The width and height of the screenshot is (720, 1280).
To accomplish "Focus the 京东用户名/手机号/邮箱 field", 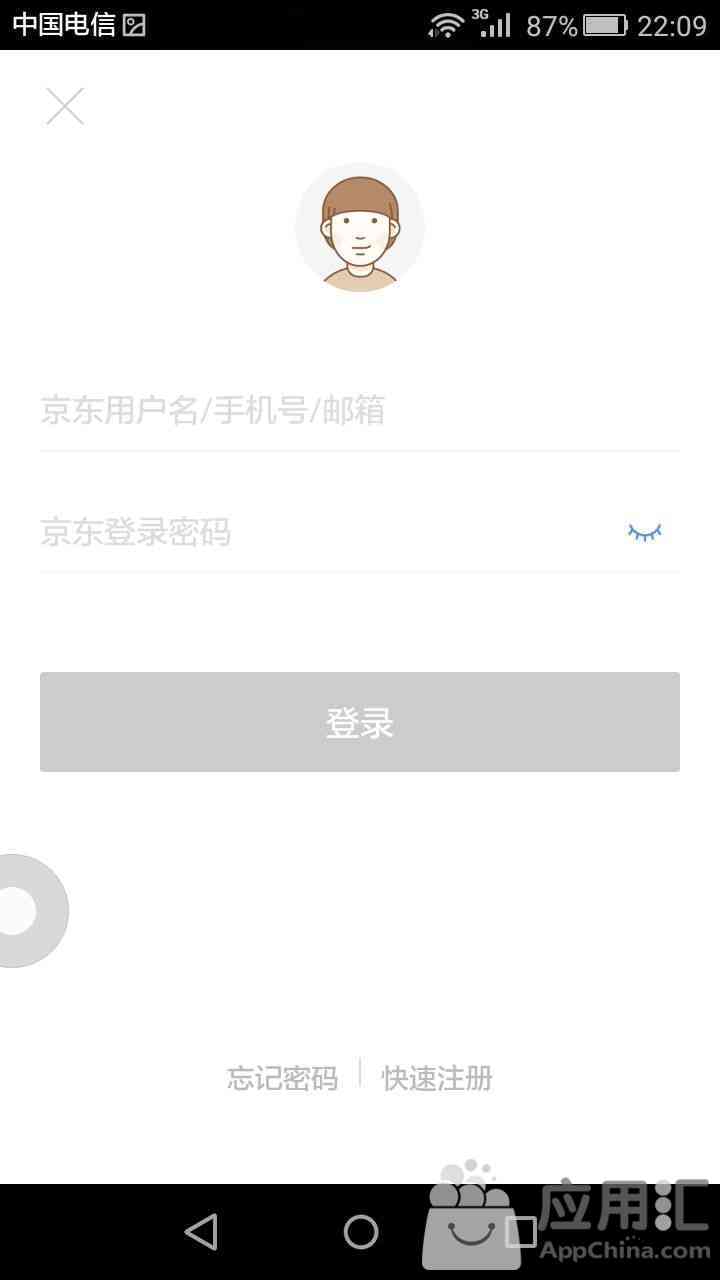I will [340, 410].
